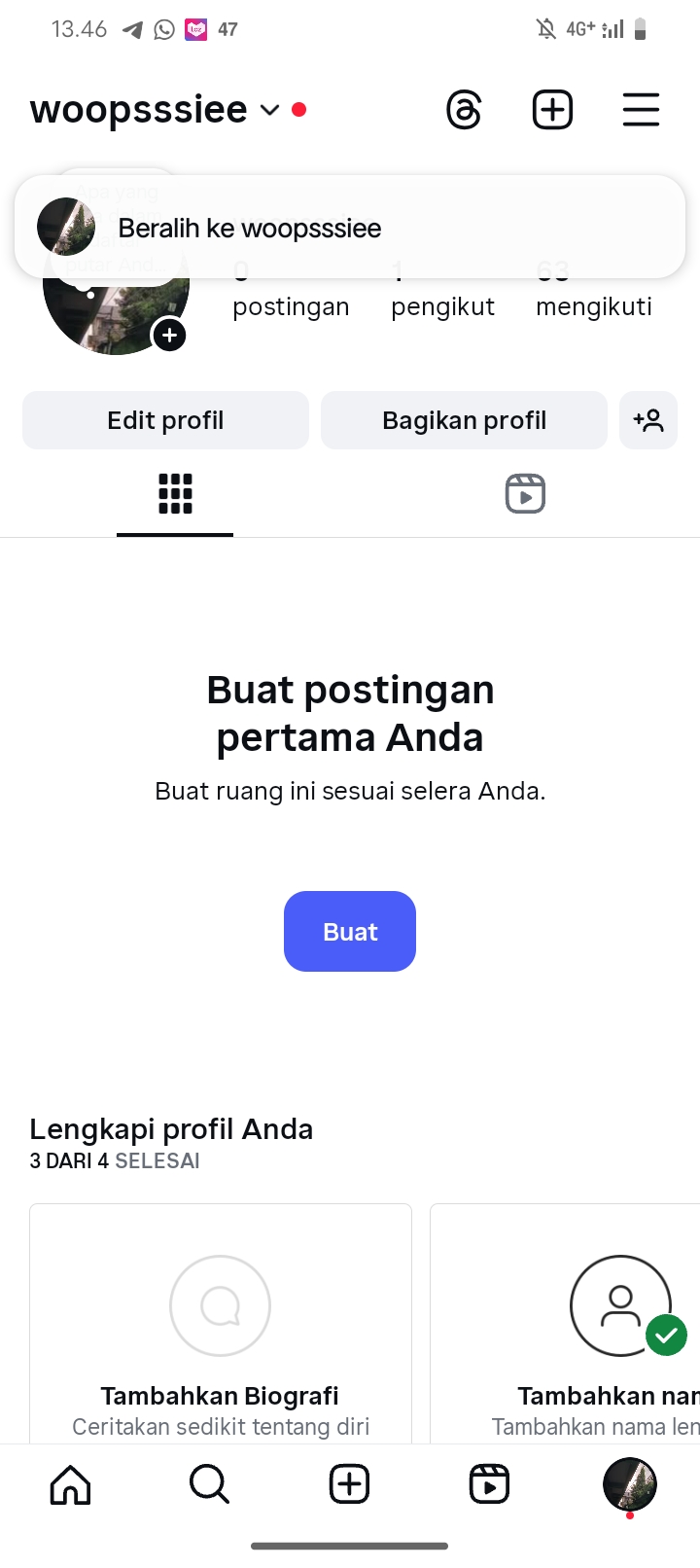This screenshot has width=700, height=1568.
Task: Switch to the posts grid tab
Action: click(x=175, y=494)
